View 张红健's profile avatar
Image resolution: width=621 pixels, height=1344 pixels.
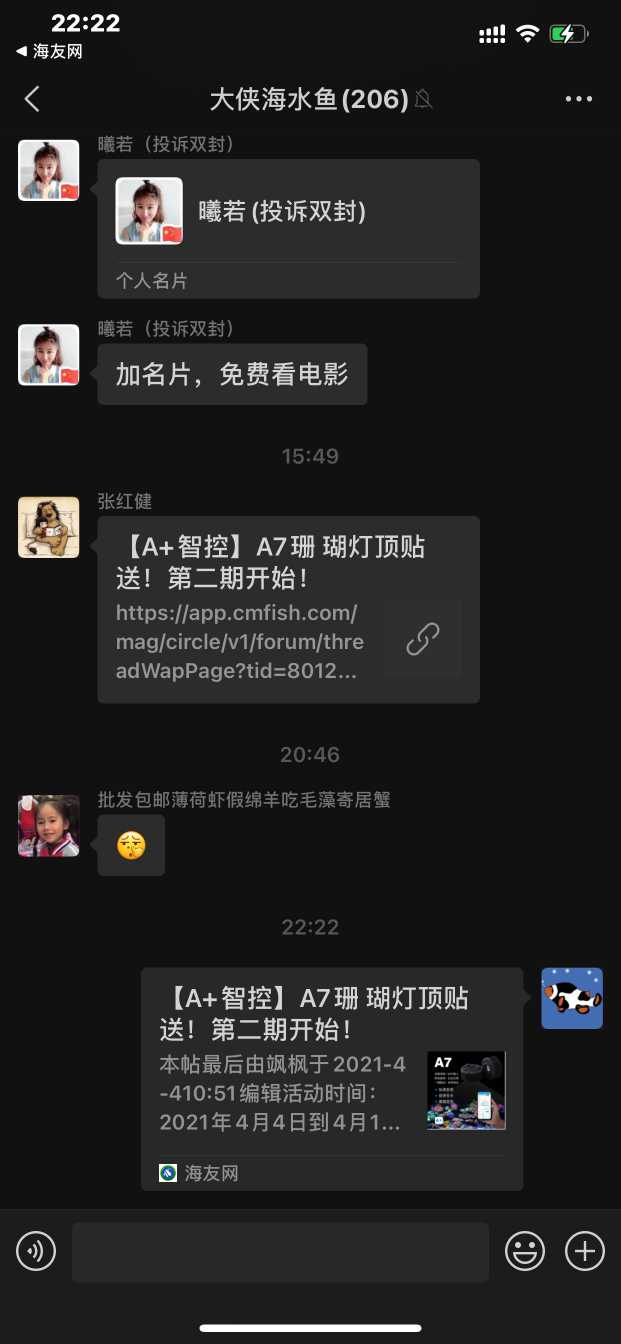click(x=49, y=527)
